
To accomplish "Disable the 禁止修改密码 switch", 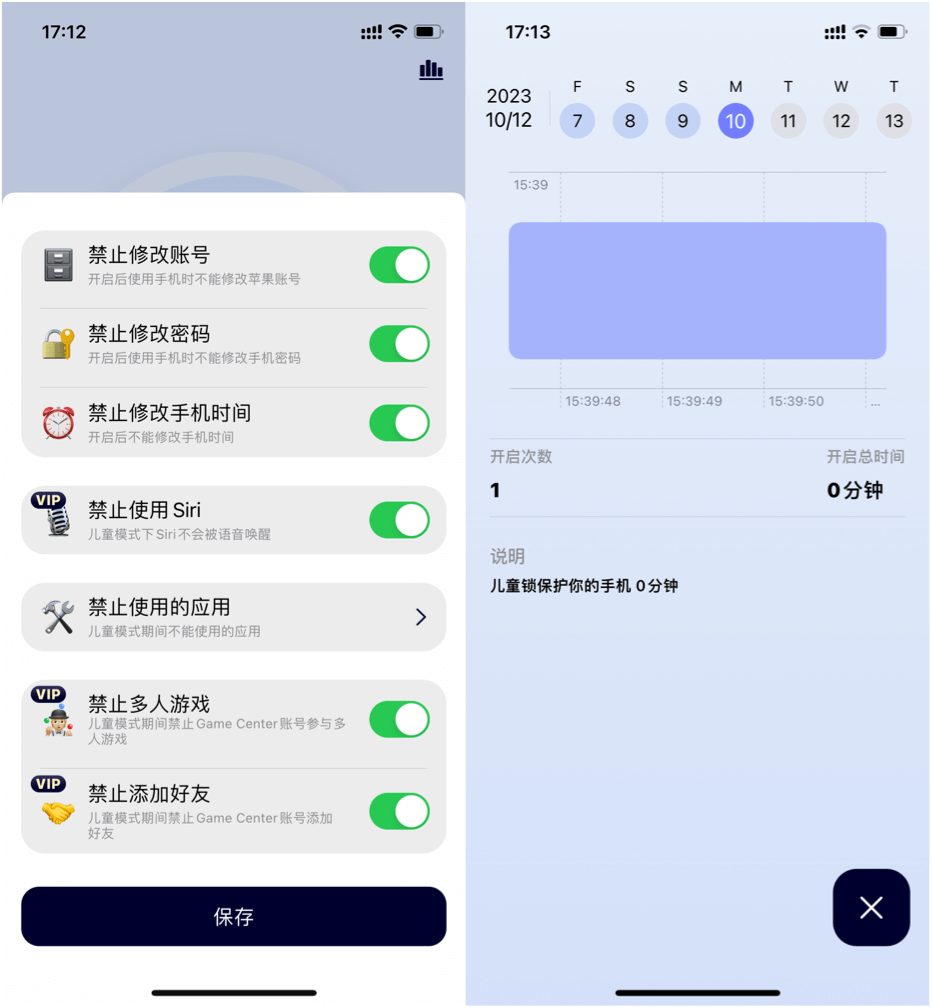I will click(399, 344).
